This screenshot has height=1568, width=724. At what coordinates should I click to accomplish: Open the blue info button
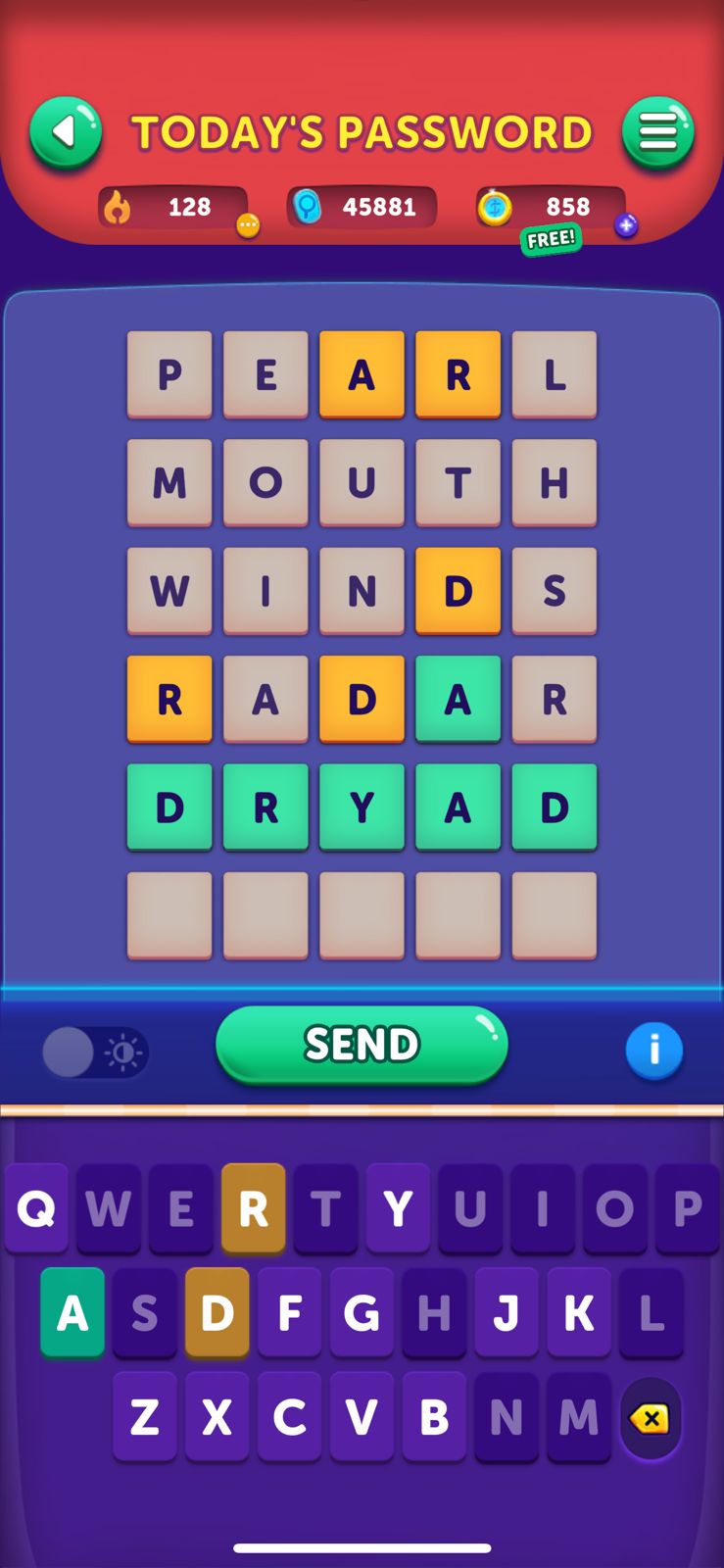click(653, 1051)
